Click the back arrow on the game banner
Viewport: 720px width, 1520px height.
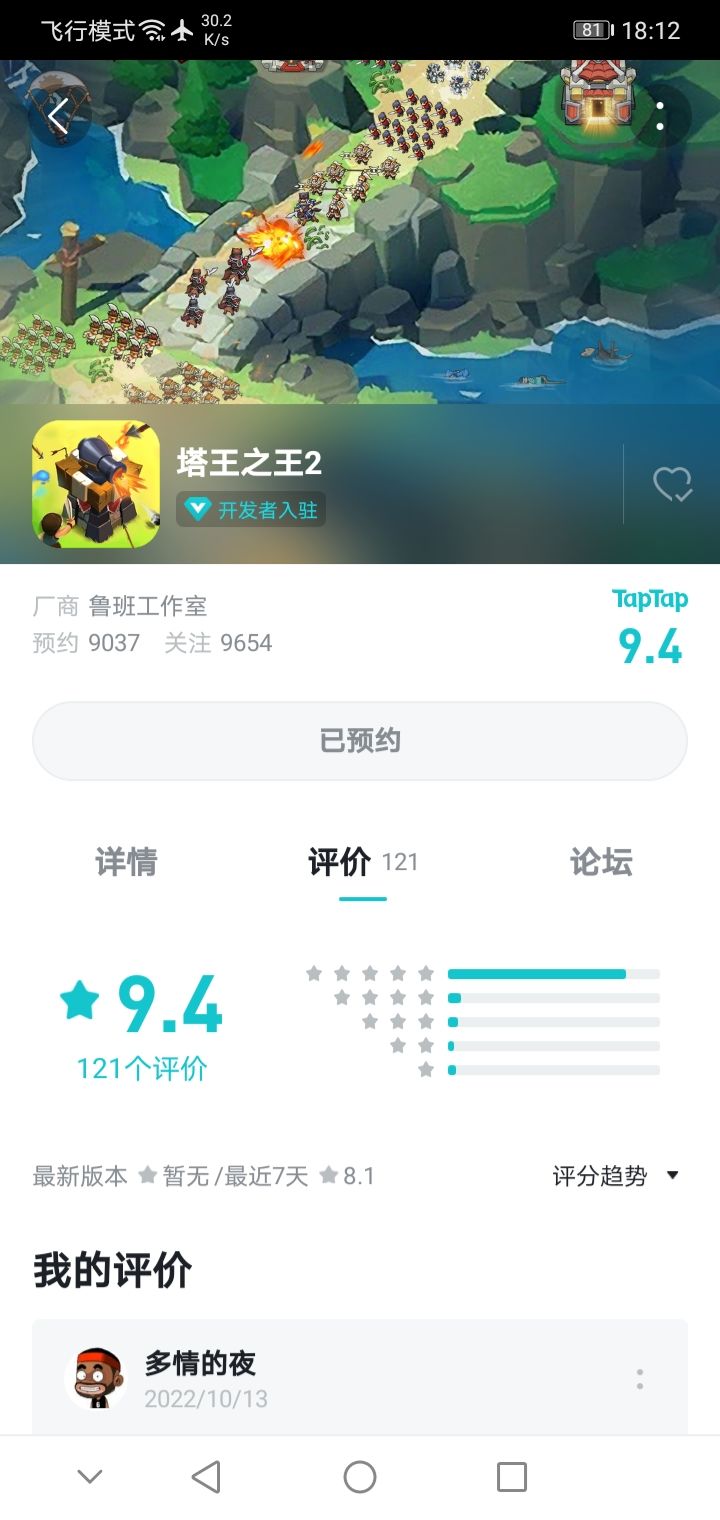(57, 115)
